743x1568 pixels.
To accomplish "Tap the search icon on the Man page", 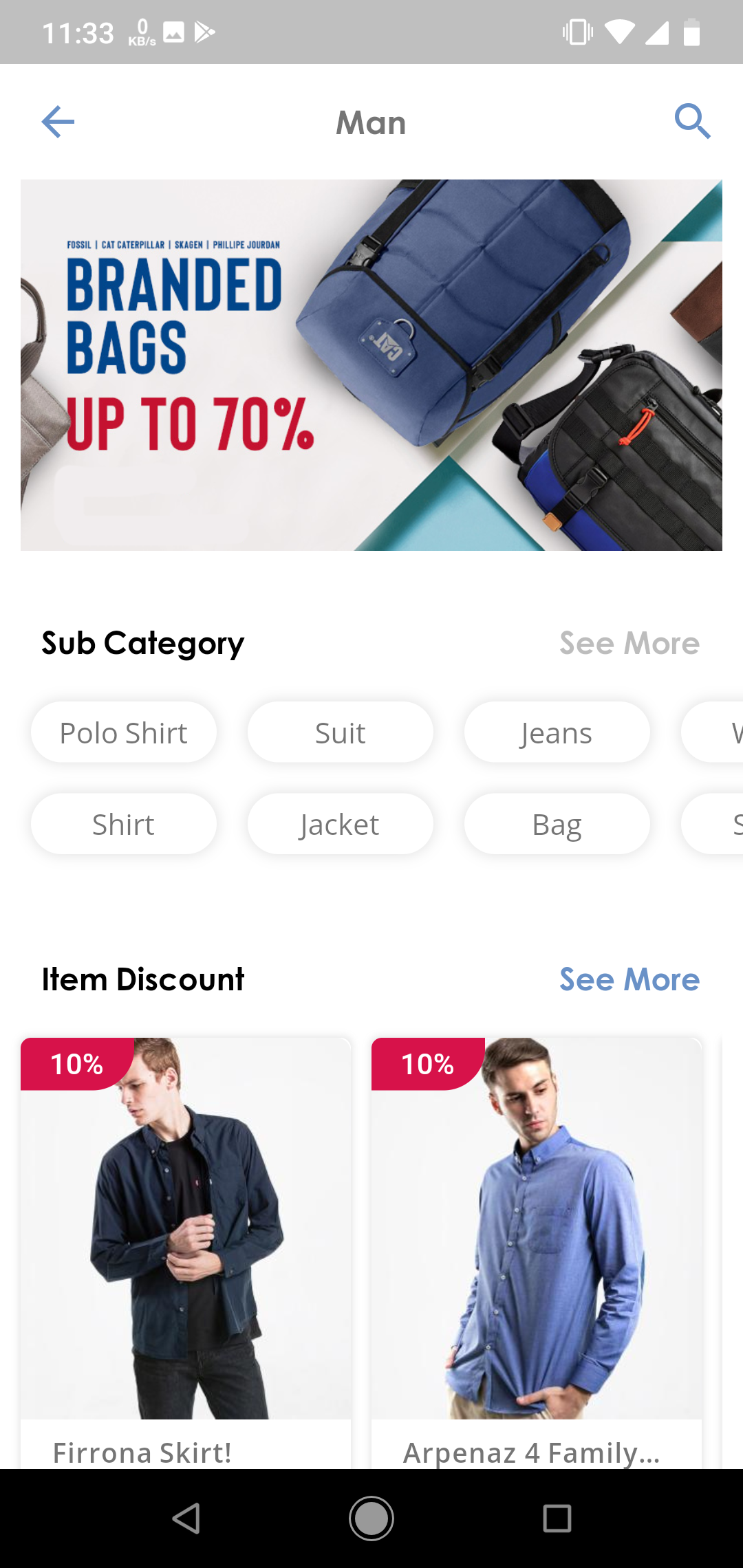I will (x=693, y=121).
